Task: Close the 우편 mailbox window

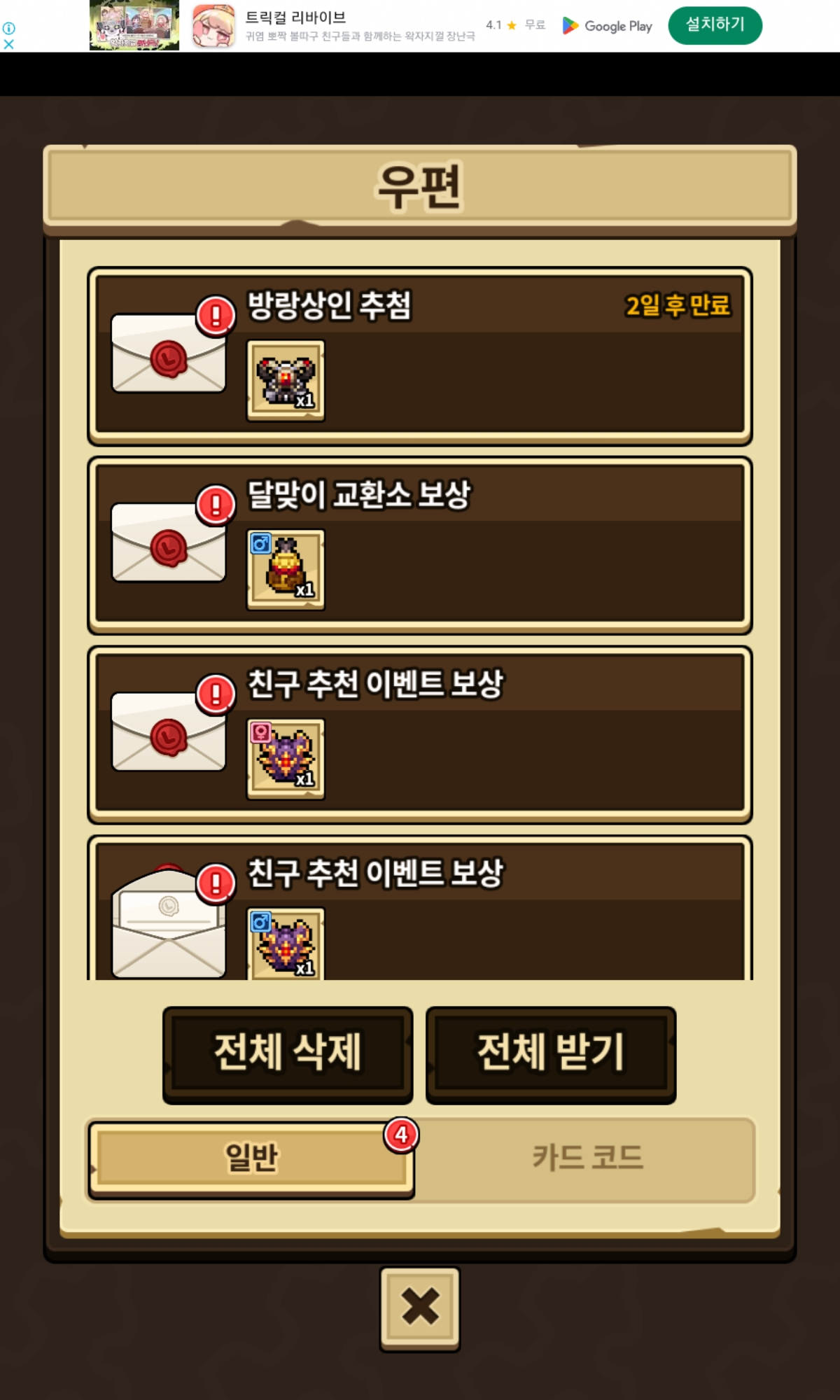Action: tap(419, 1308)
